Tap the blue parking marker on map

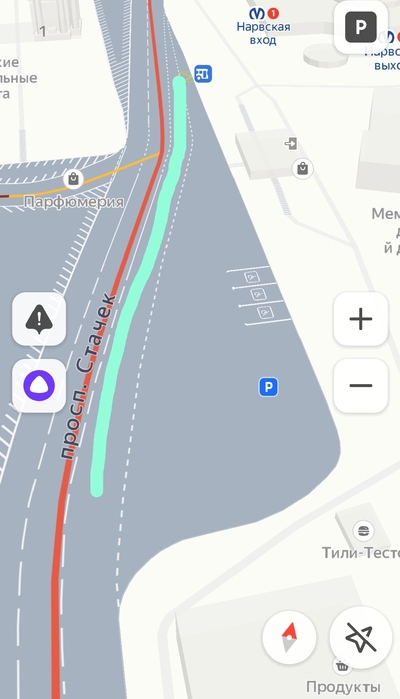[268, 387]
